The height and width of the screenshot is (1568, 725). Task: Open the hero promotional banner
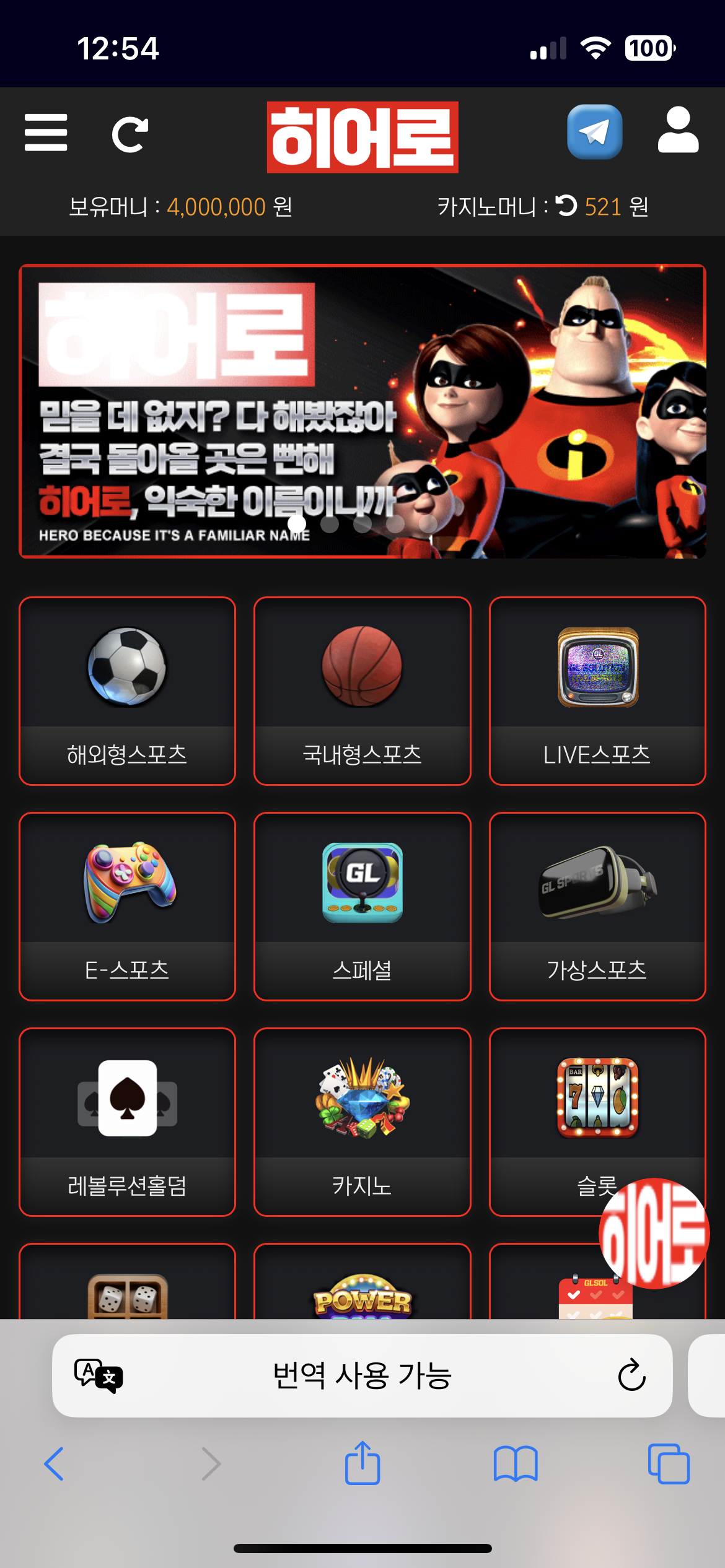pyautogui.click(x=362, y=411)
